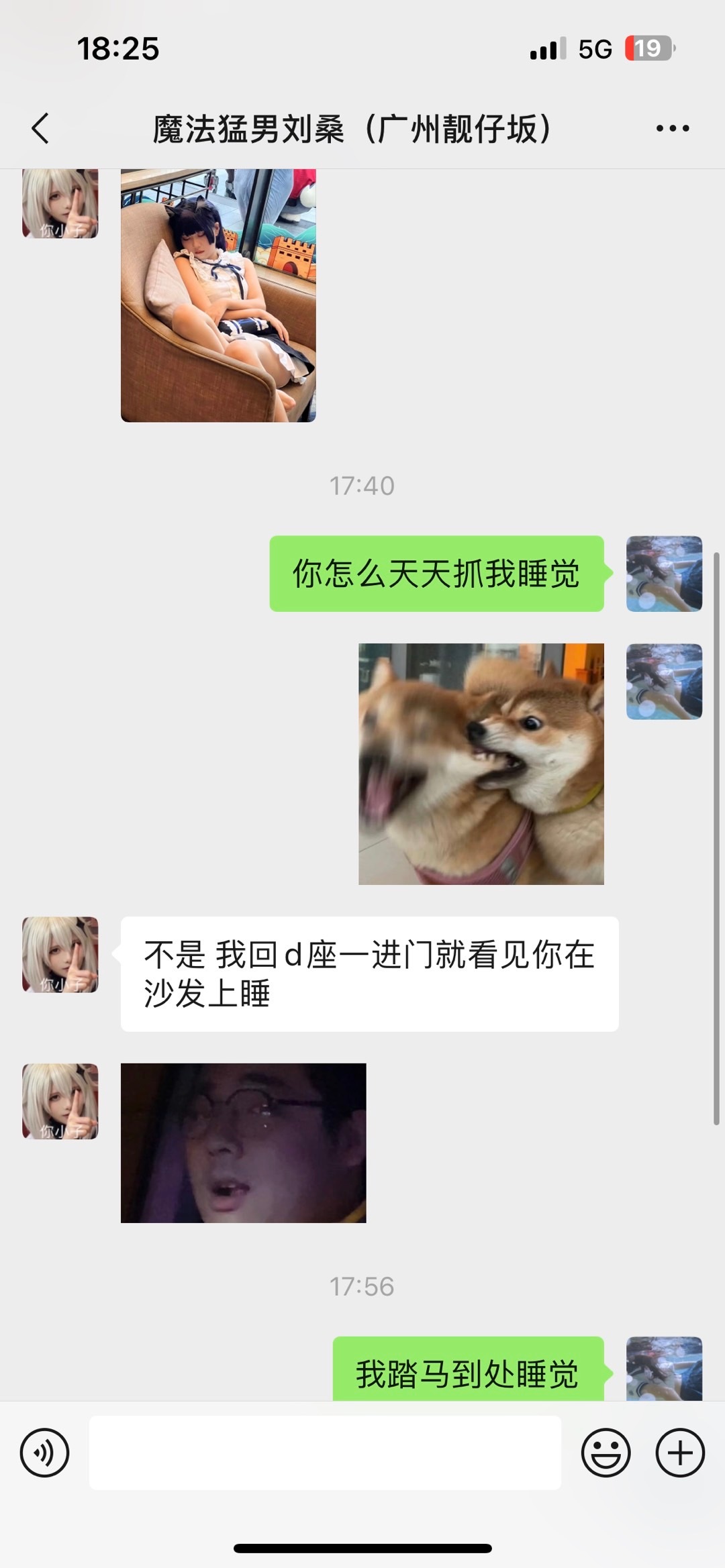This screenshot has height=1568, width=725.
Task: Open contact avatar beside the d座 message
Action: coord(60,954)
